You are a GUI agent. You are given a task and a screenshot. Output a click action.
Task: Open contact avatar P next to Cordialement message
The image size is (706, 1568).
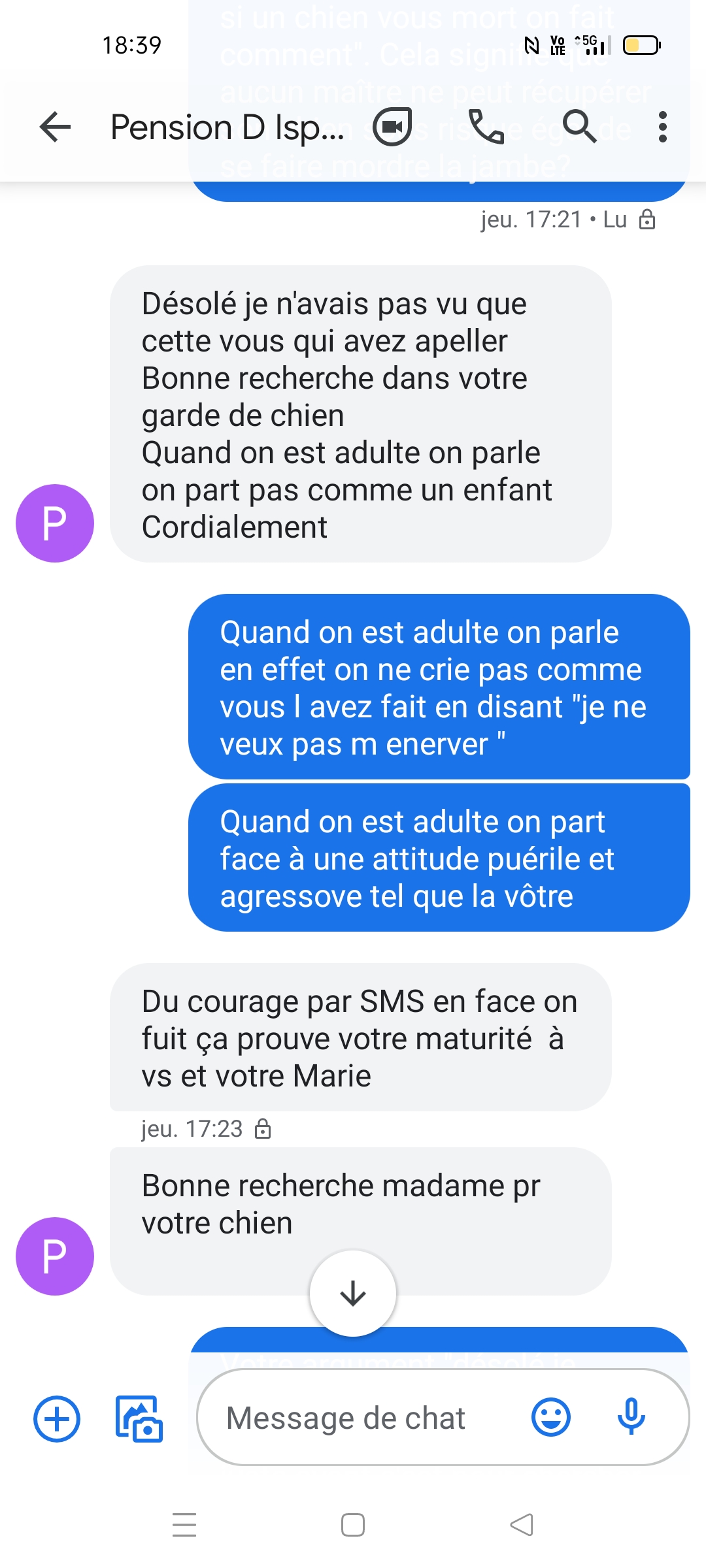[55, 523]
